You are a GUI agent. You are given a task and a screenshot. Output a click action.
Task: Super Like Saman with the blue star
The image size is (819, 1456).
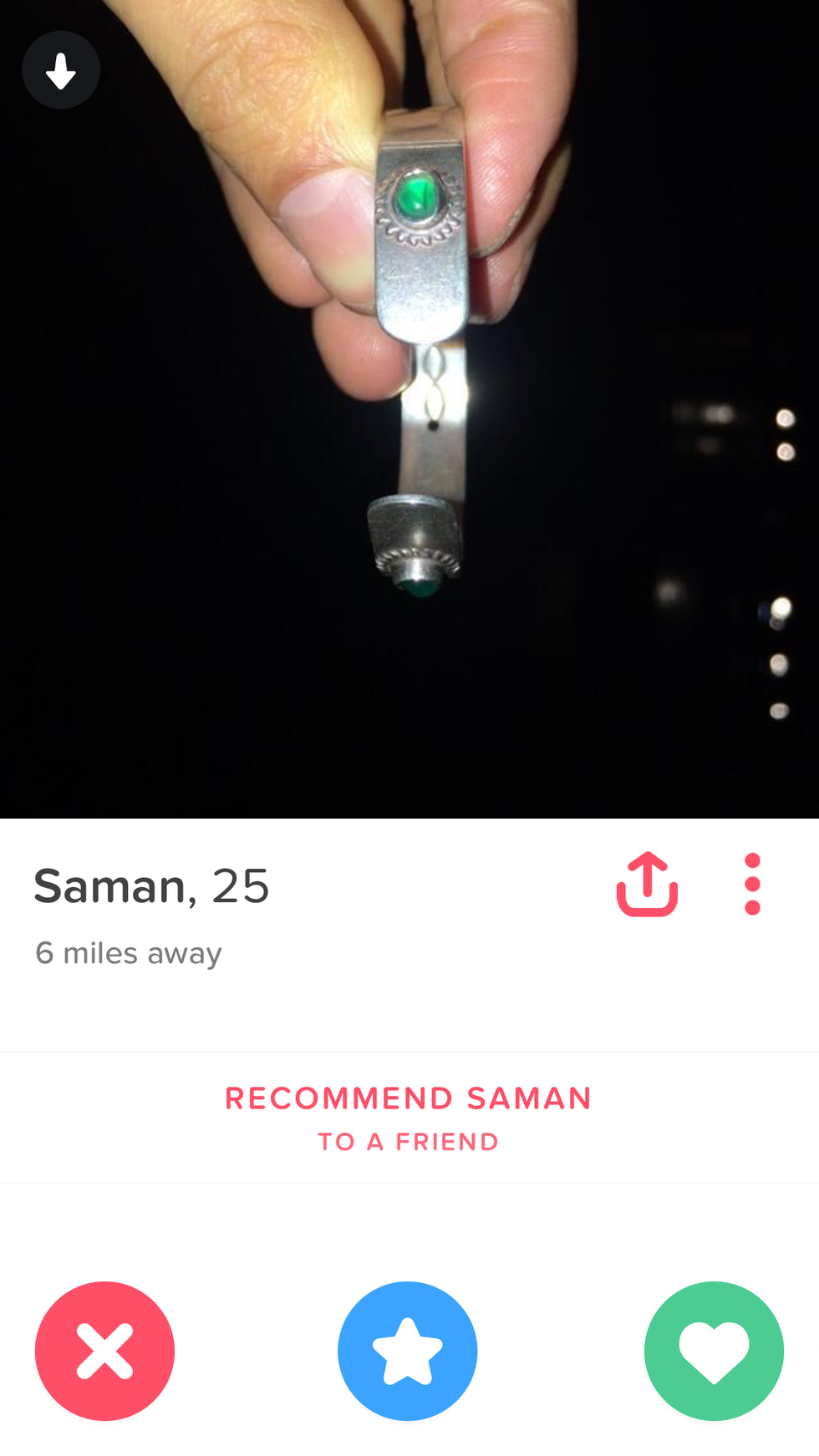[x=408, y=1350]
